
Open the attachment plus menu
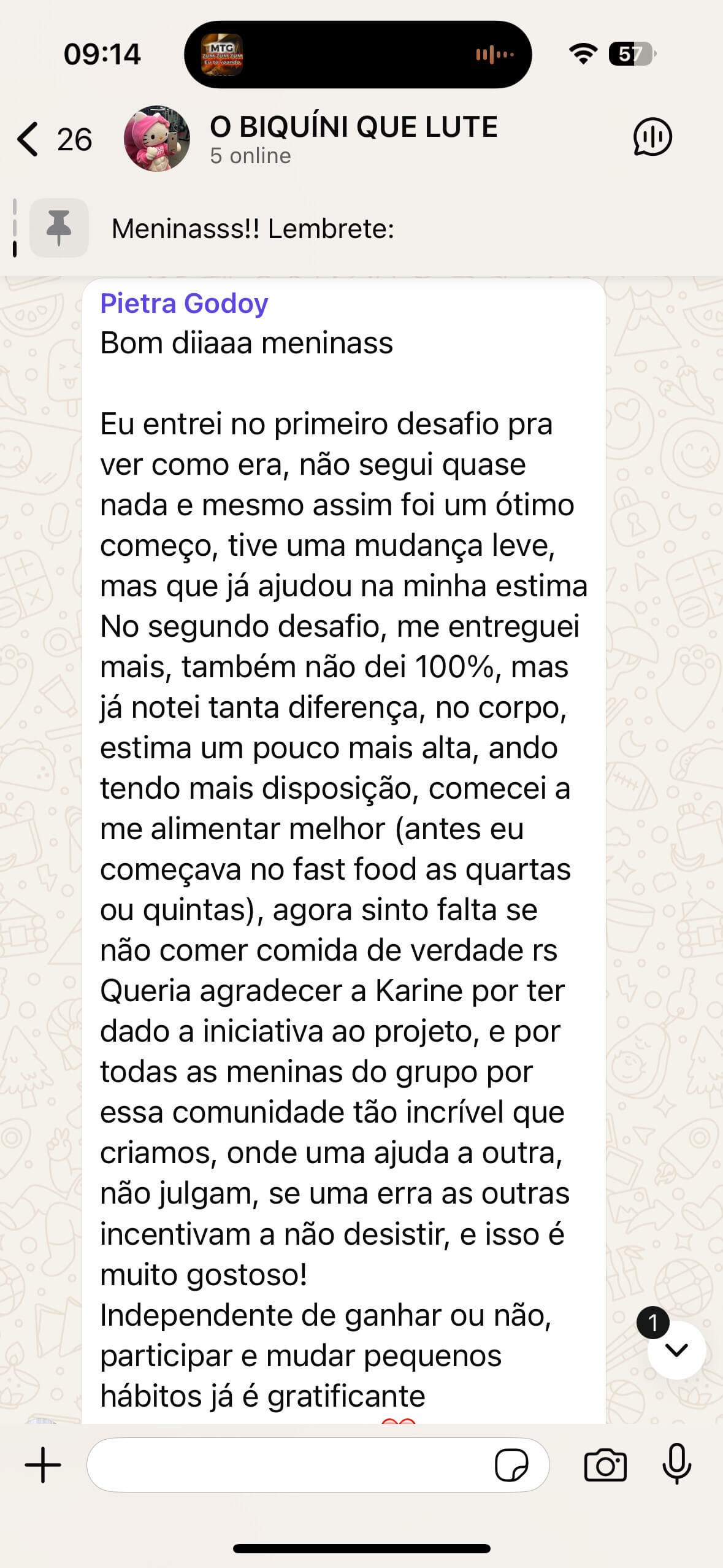coord(43,1465)
